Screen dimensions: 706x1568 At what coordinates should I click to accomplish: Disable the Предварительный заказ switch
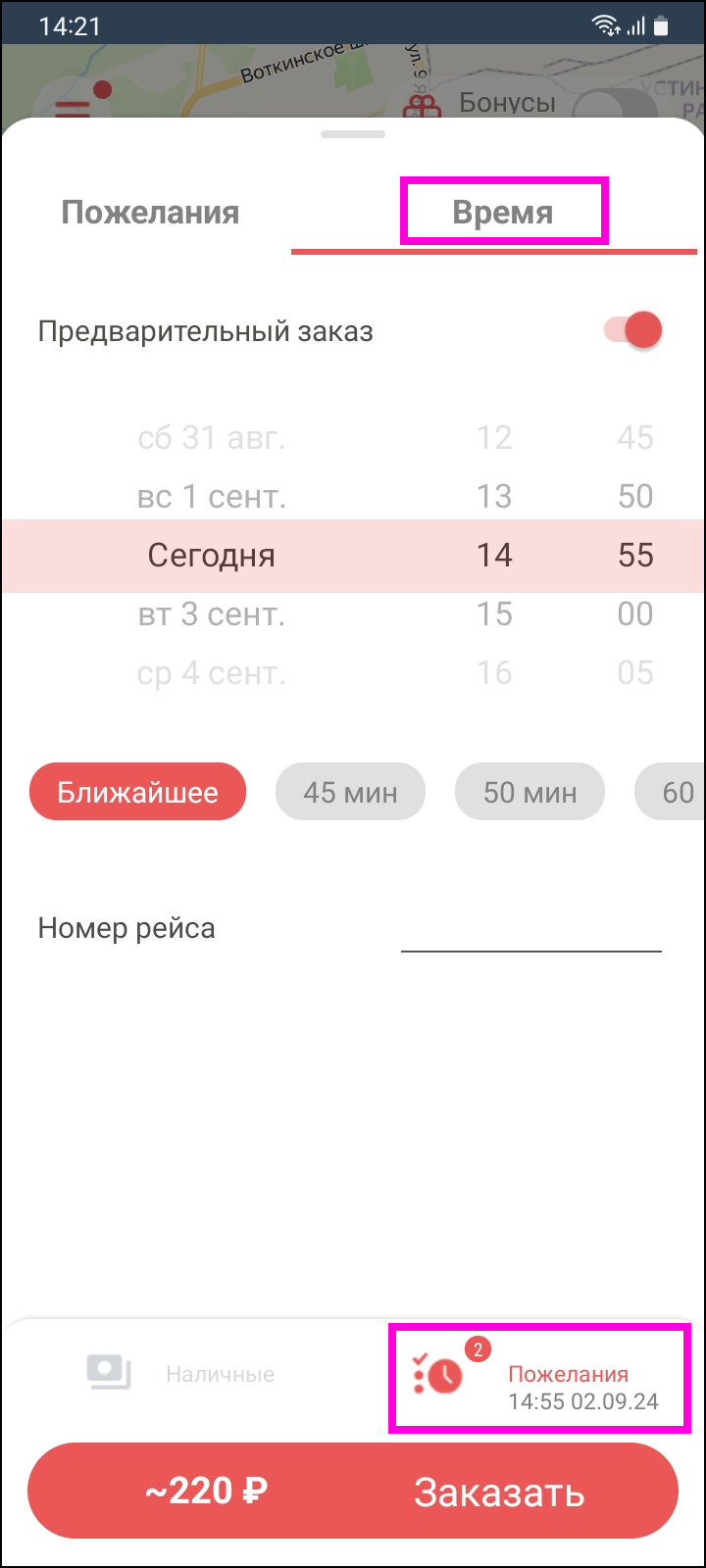click(x=634, y=330)
